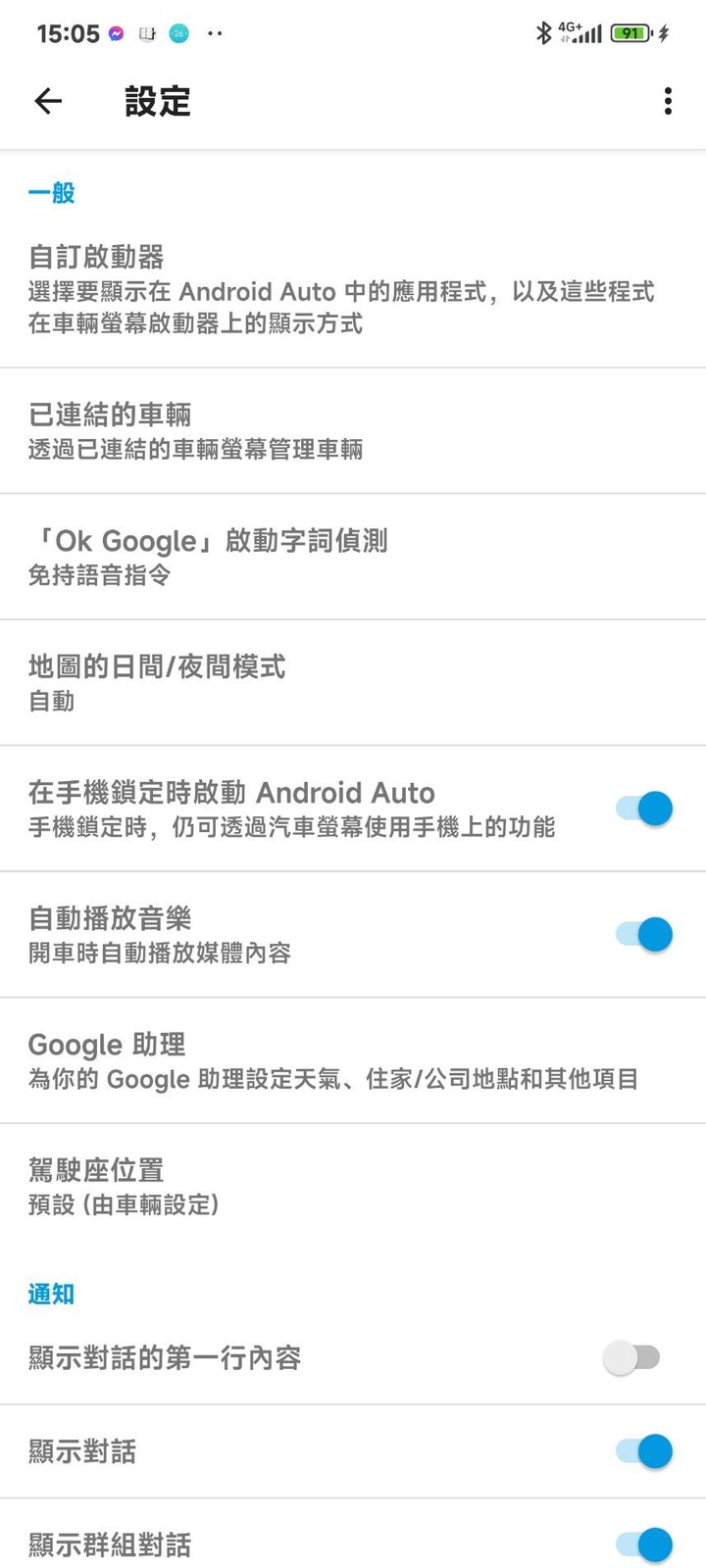Enable 顯示對話的第一行內容

pos(632,1358)
